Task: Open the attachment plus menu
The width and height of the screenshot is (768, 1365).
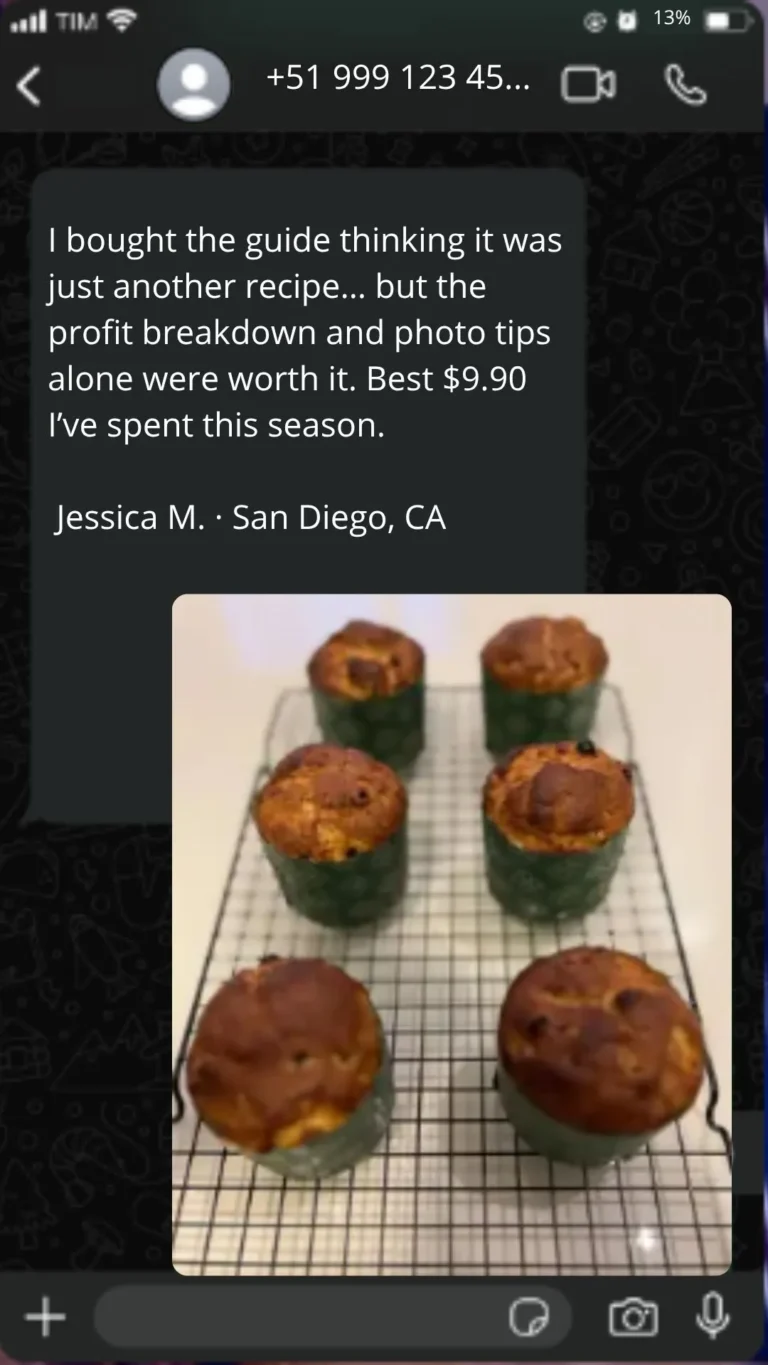Action: [45, 1317]
